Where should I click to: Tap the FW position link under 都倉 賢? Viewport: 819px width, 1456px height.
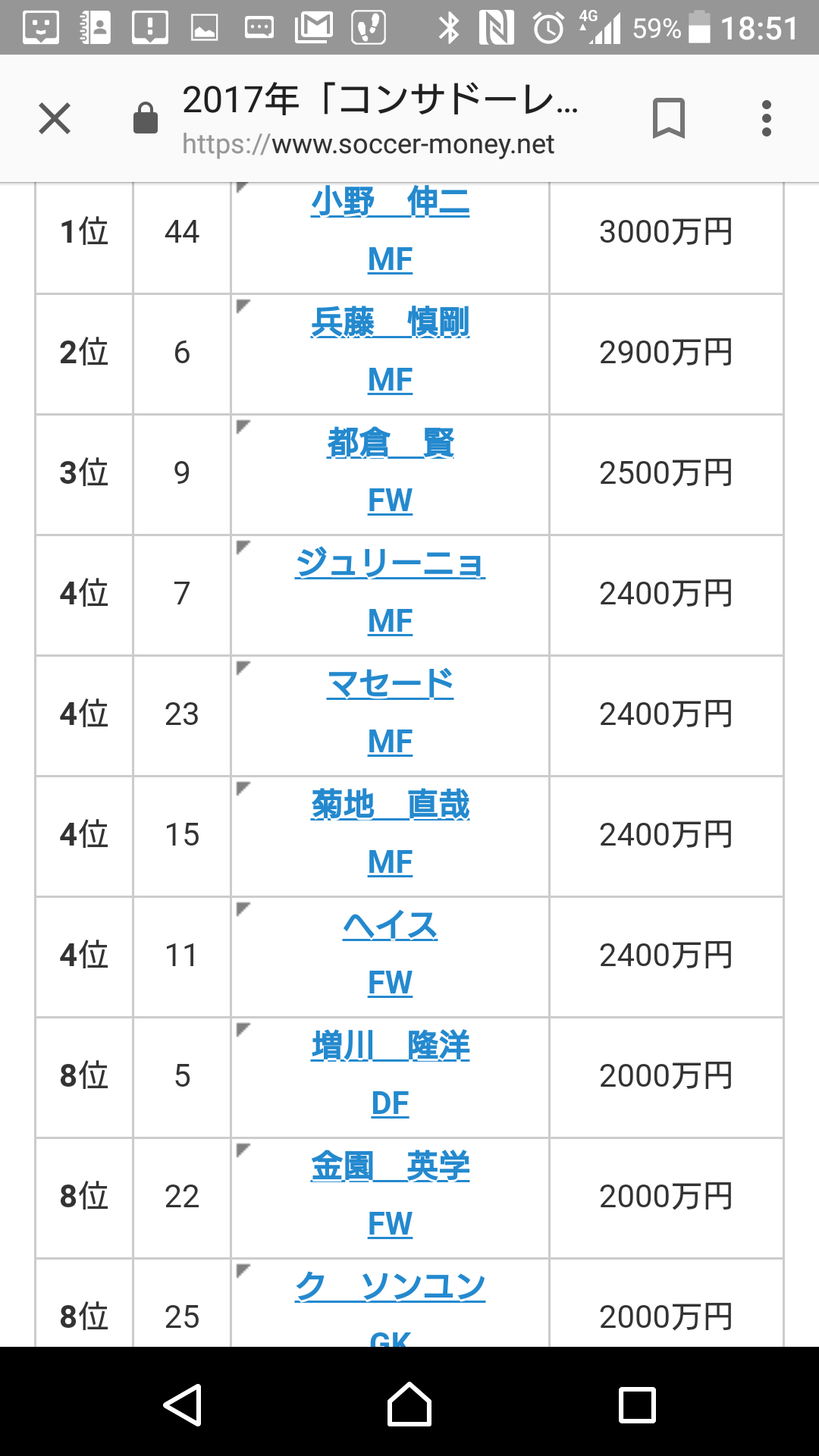coord(390,500)
